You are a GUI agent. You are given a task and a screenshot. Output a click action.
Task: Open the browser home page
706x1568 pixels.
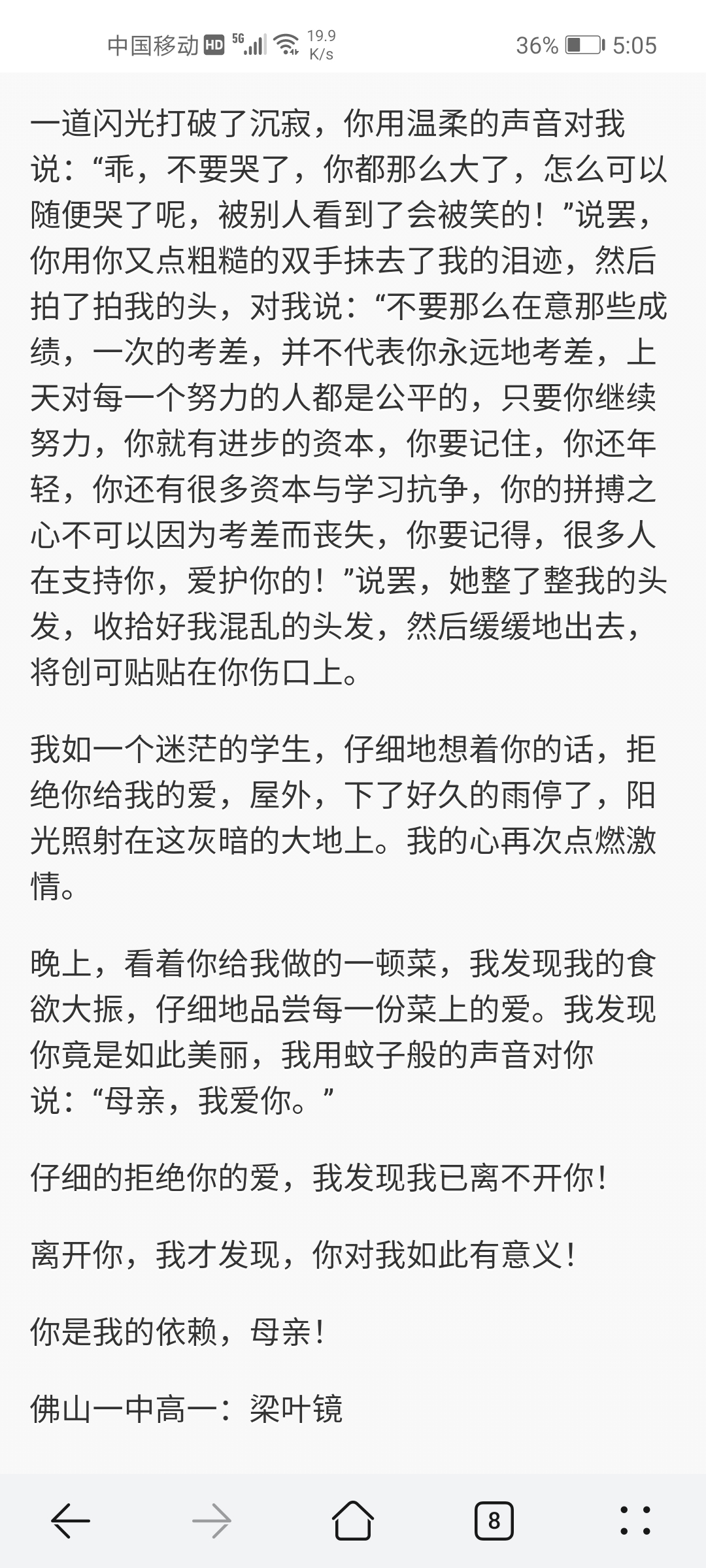pos(353,1521)
